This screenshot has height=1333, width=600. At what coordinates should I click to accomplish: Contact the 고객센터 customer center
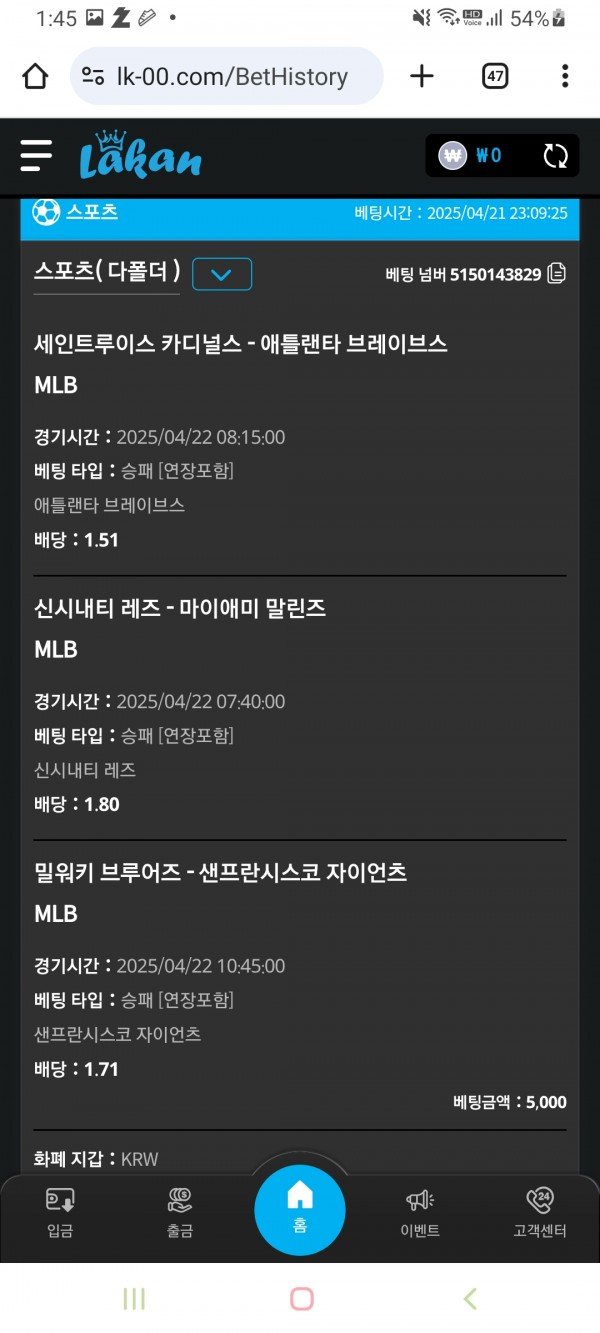click(539, 1212)
